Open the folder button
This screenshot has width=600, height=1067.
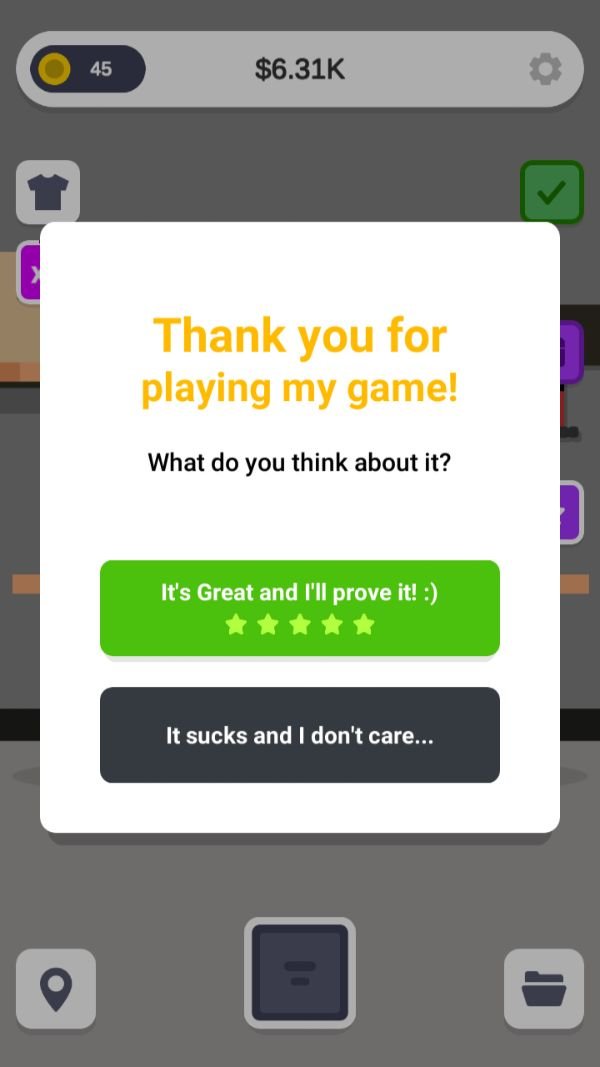[x=544, y=988]
